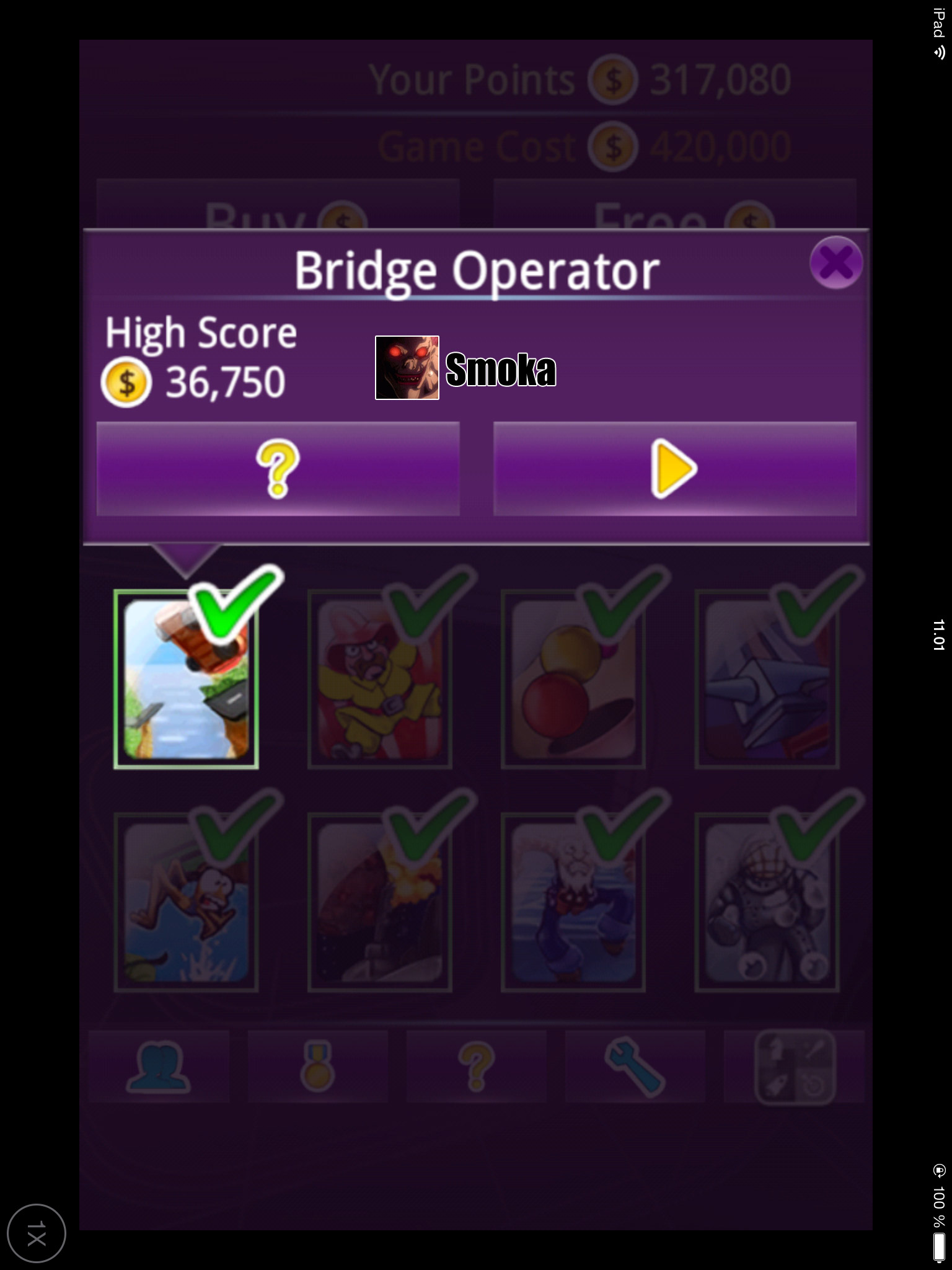The image size is (952, 1270).
Task: Open settings with the wrench icon
Action: tap(635, 1067)
